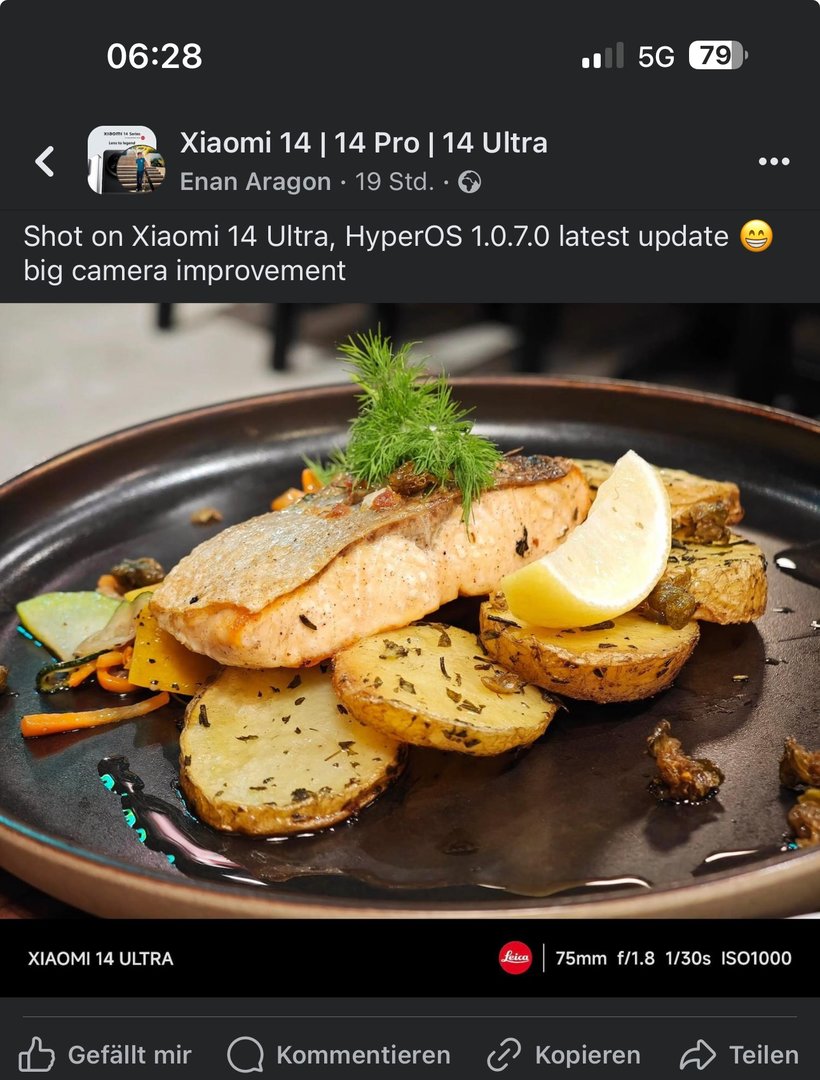Tap Kommentieren to comment on the post
820x1080 pixels.
[x=339, y=1054]
